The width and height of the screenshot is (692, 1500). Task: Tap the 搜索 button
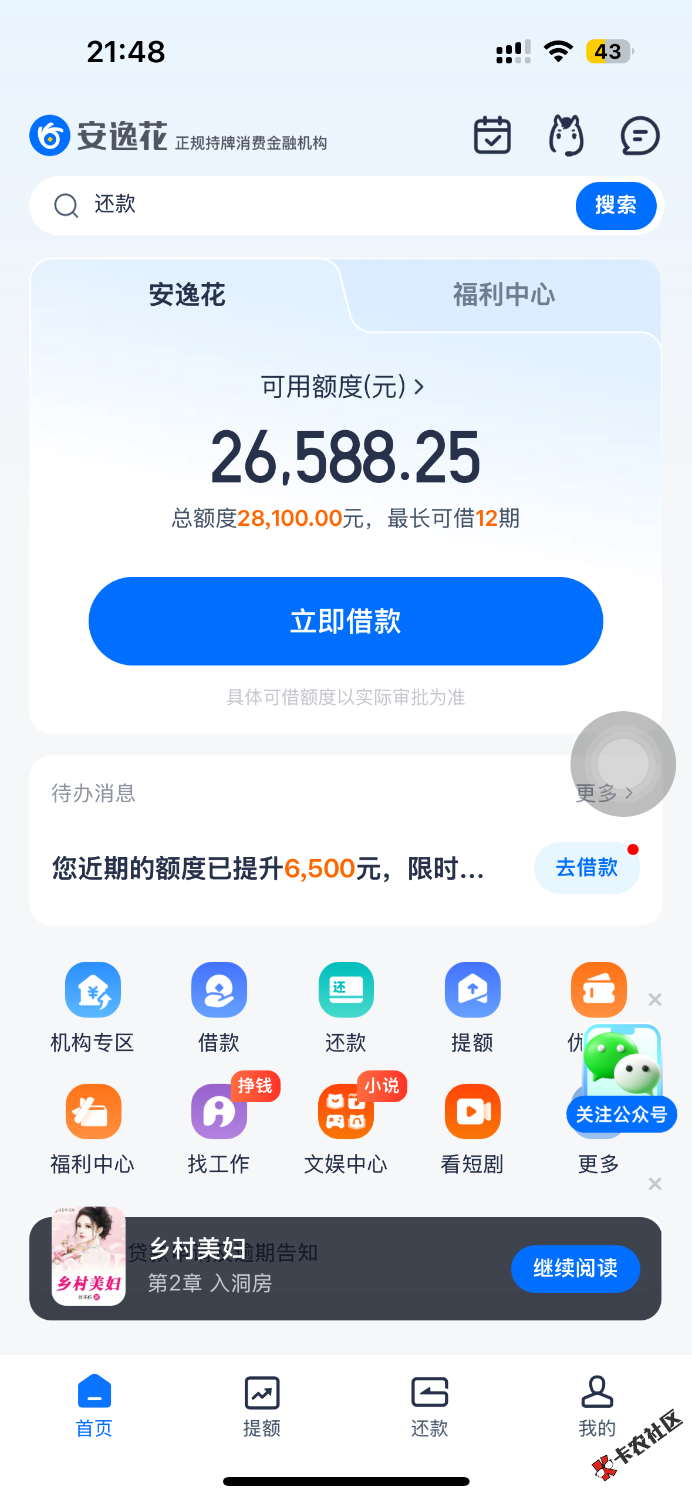[x=615, y=205]
